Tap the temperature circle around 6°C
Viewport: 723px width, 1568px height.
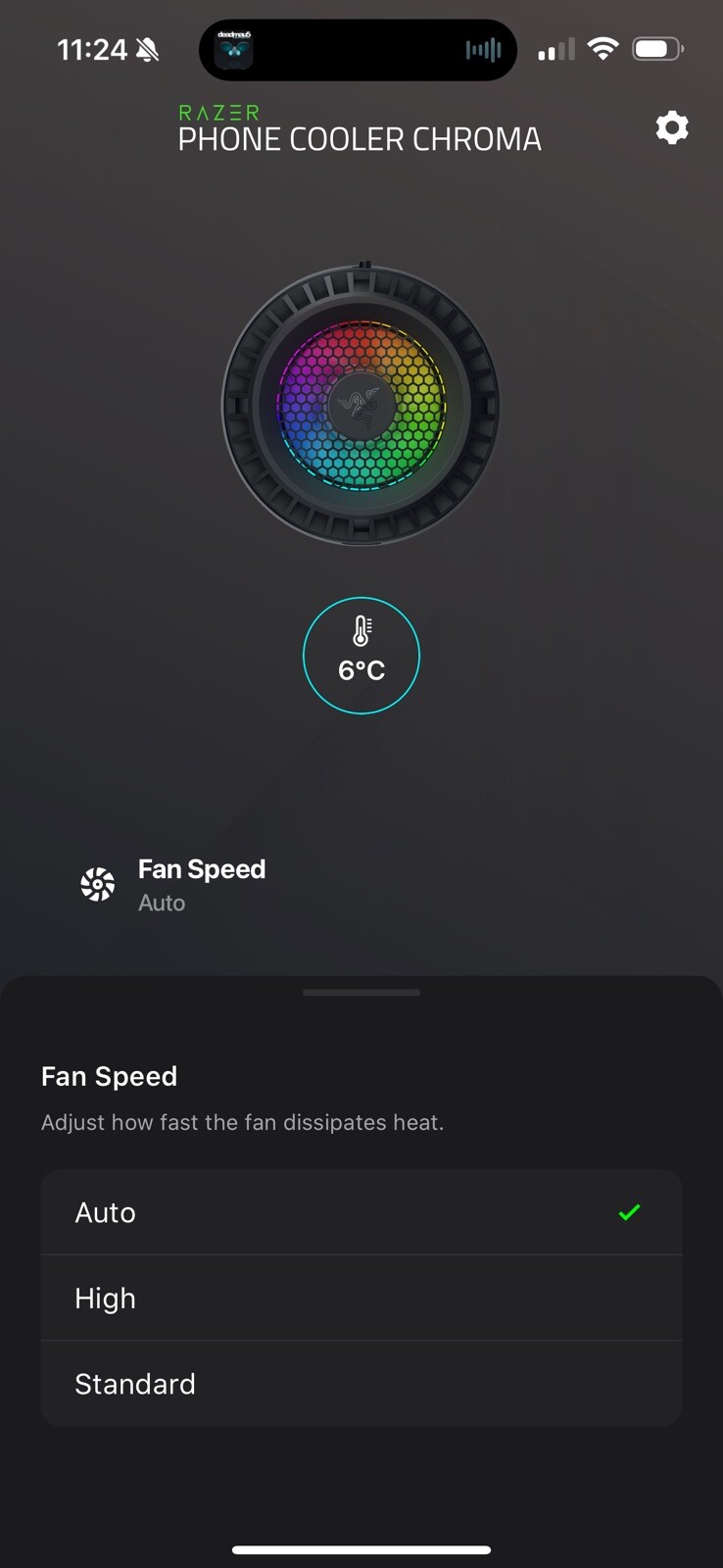(x=361, y=655)
